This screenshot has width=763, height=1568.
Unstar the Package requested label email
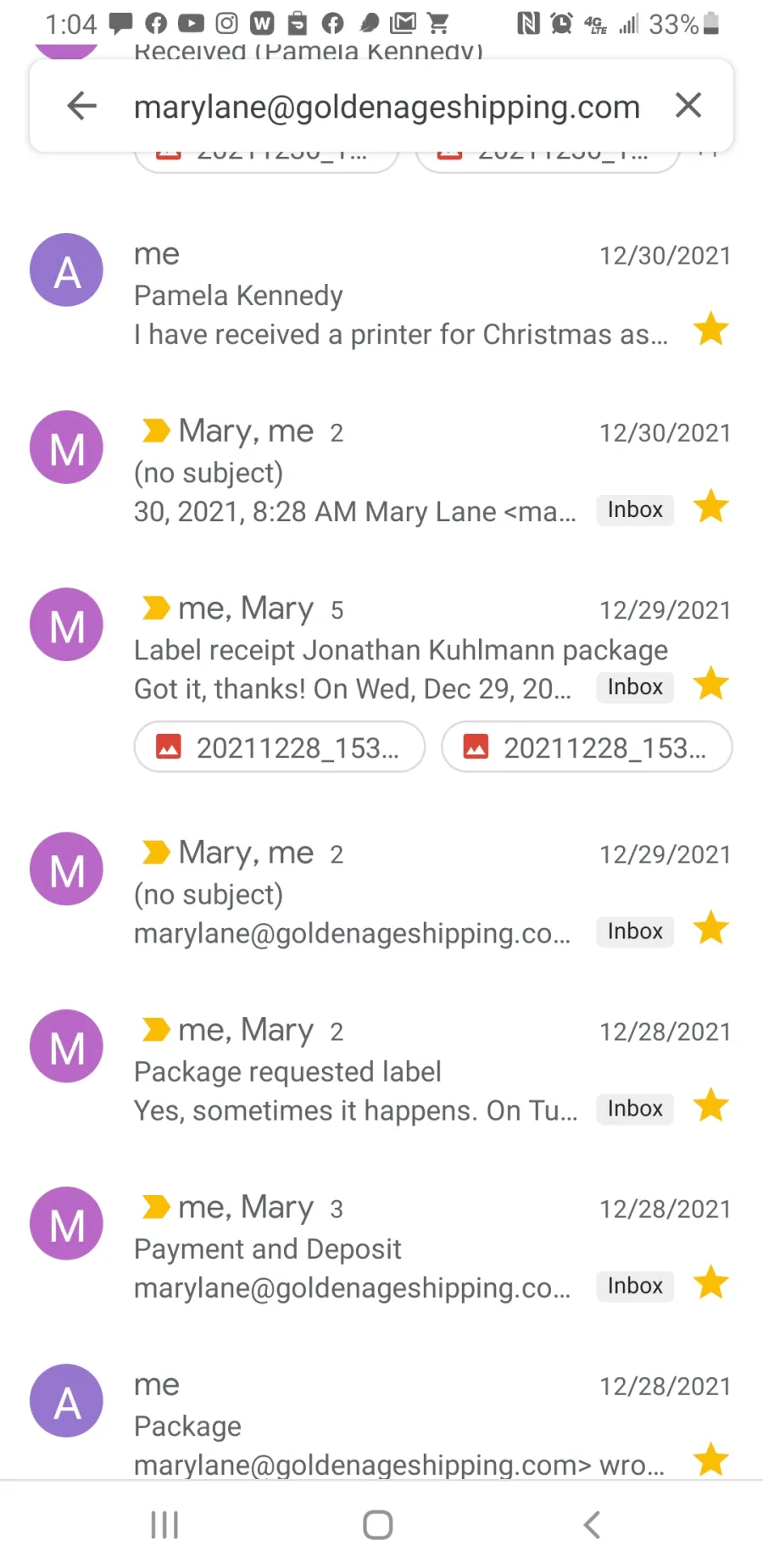pyautogui.click(x=710, y=1106)
